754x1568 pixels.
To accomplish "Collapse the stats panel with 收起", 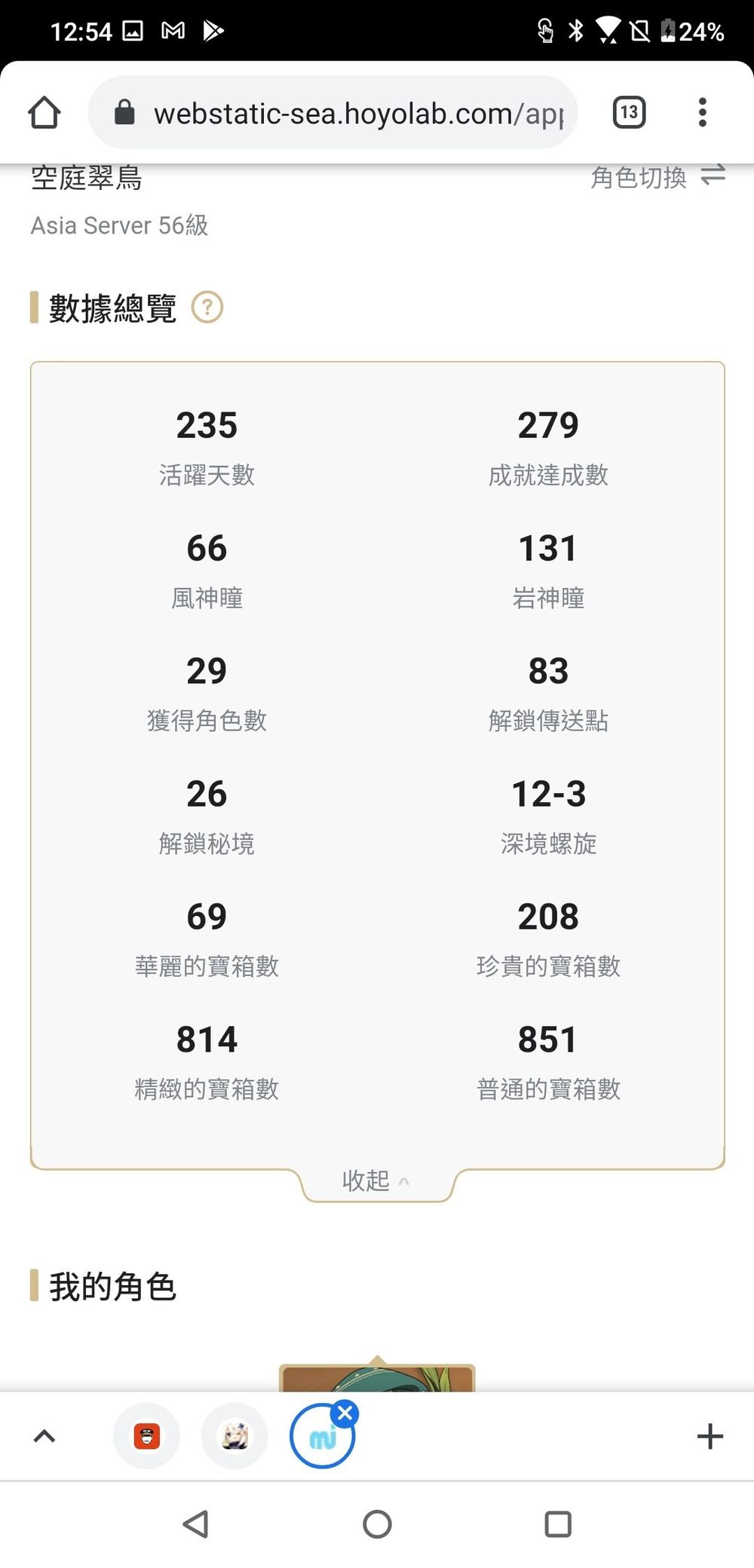I will pyautogui.click(x=375, y=1180).
